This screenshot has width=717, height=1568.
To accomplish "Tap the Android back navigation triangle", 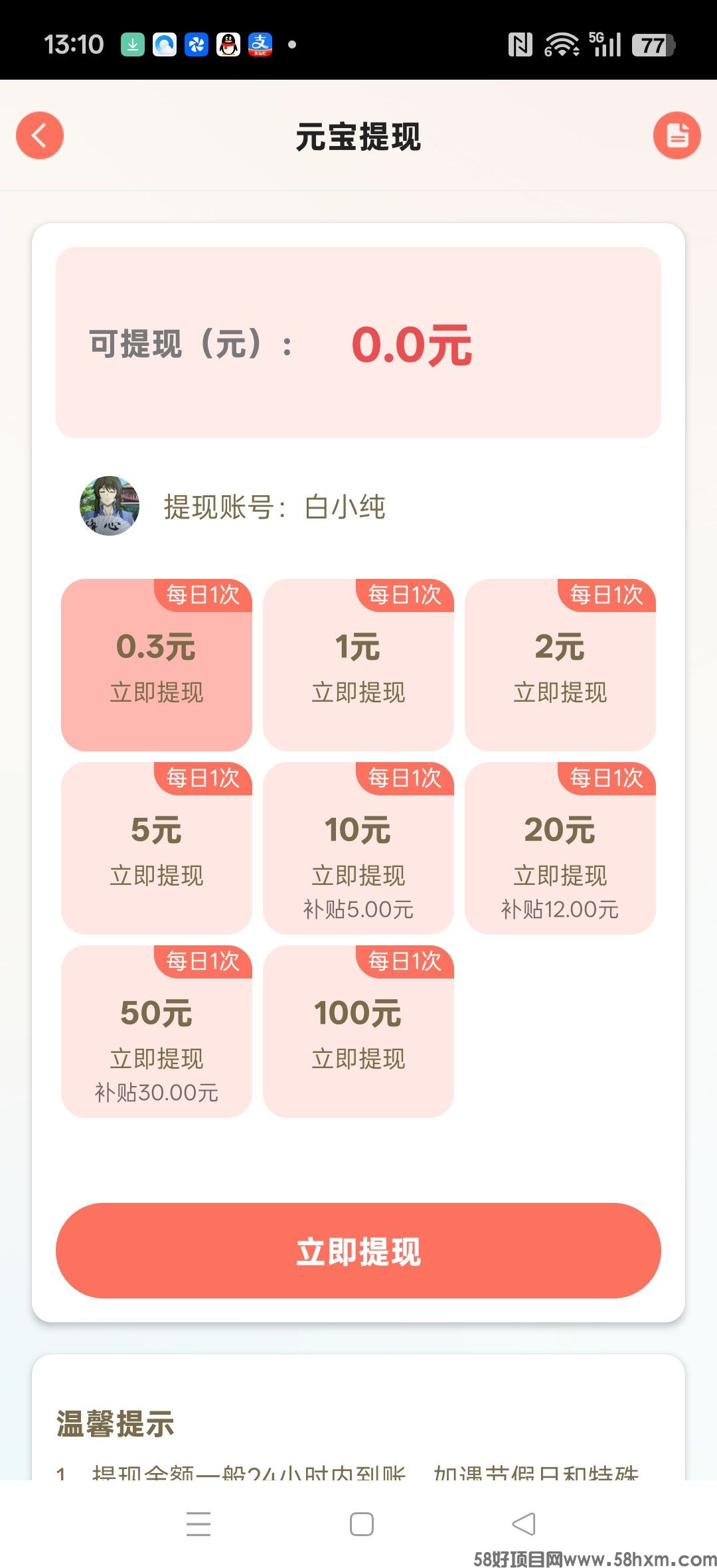I will (x=524, y=1525).
